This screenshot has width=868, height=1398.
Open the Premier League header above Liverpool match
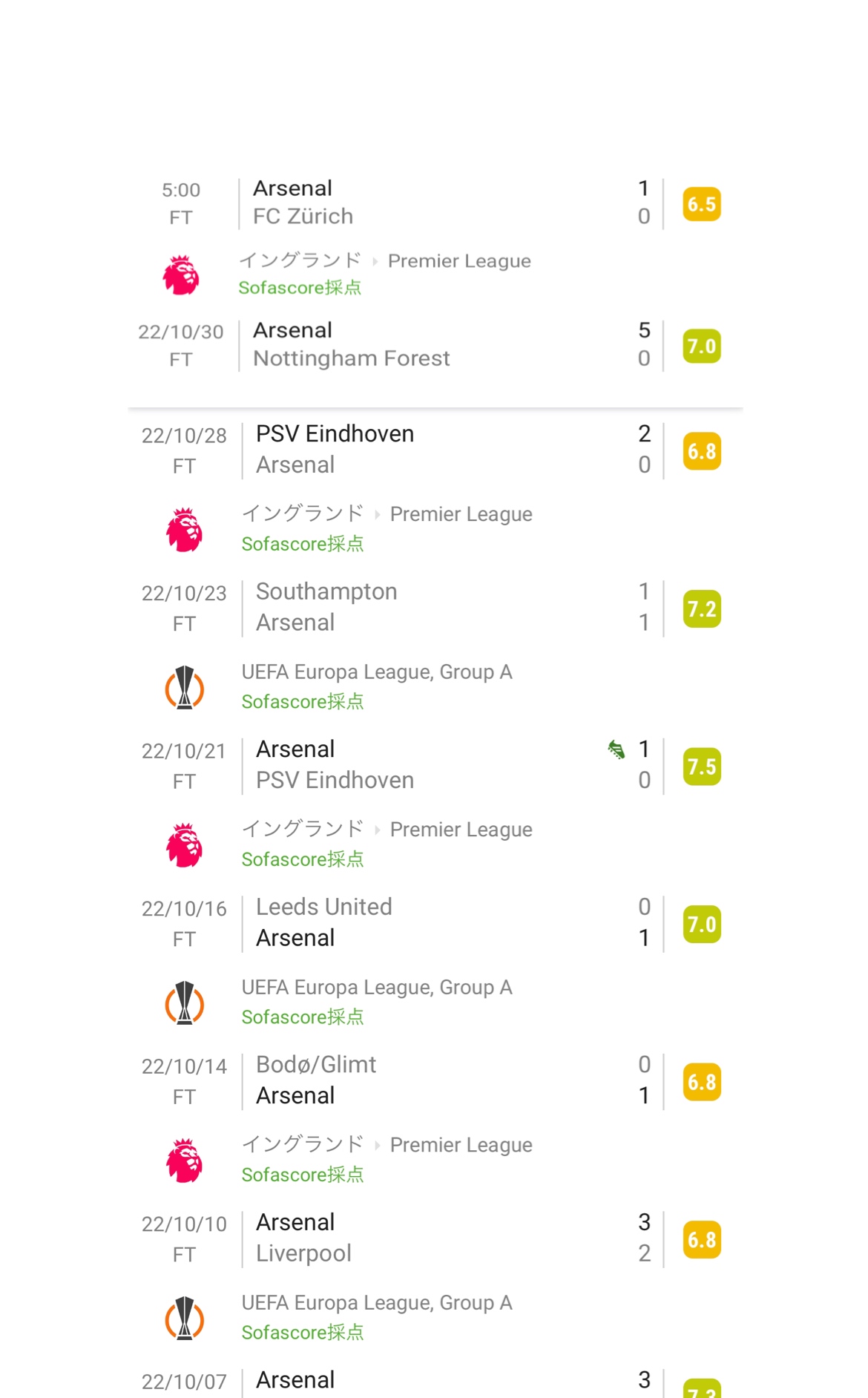tap(435, 1160)
